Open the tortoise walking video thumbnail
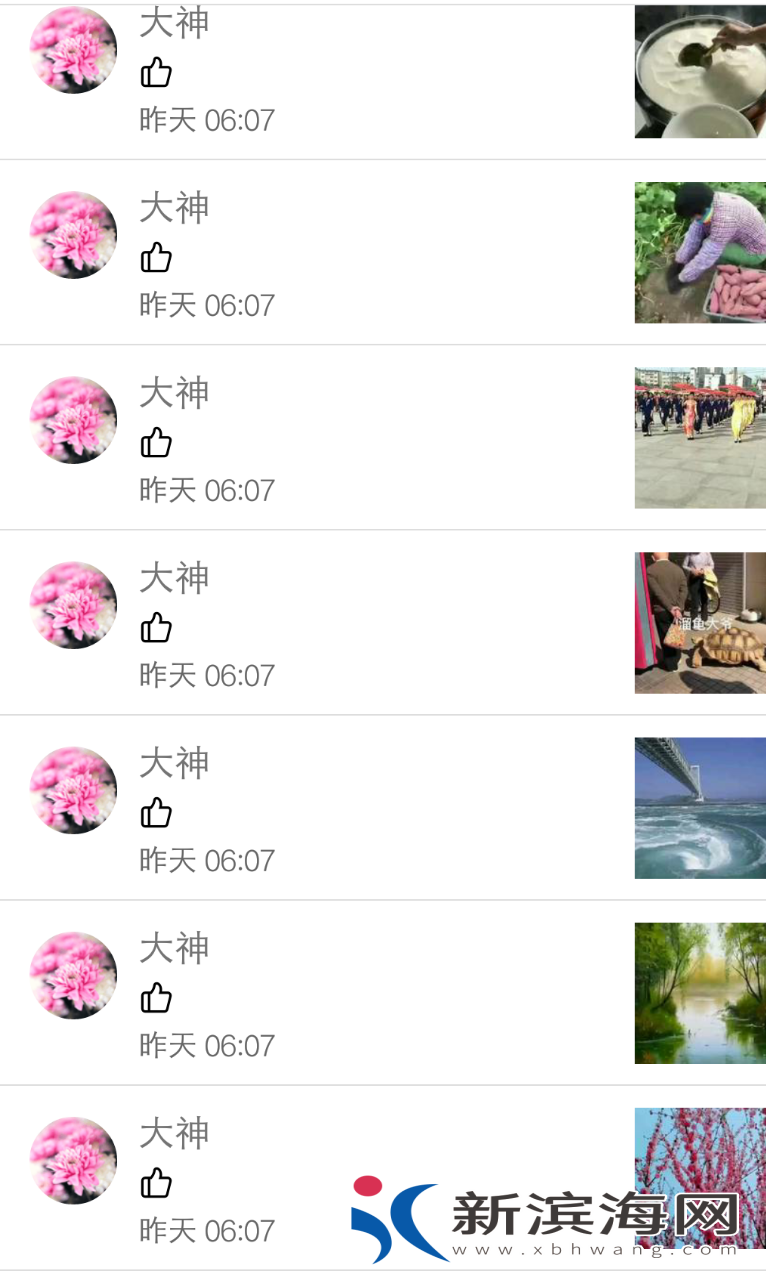Screen dimensions: 766x1280 coord(700,622)
